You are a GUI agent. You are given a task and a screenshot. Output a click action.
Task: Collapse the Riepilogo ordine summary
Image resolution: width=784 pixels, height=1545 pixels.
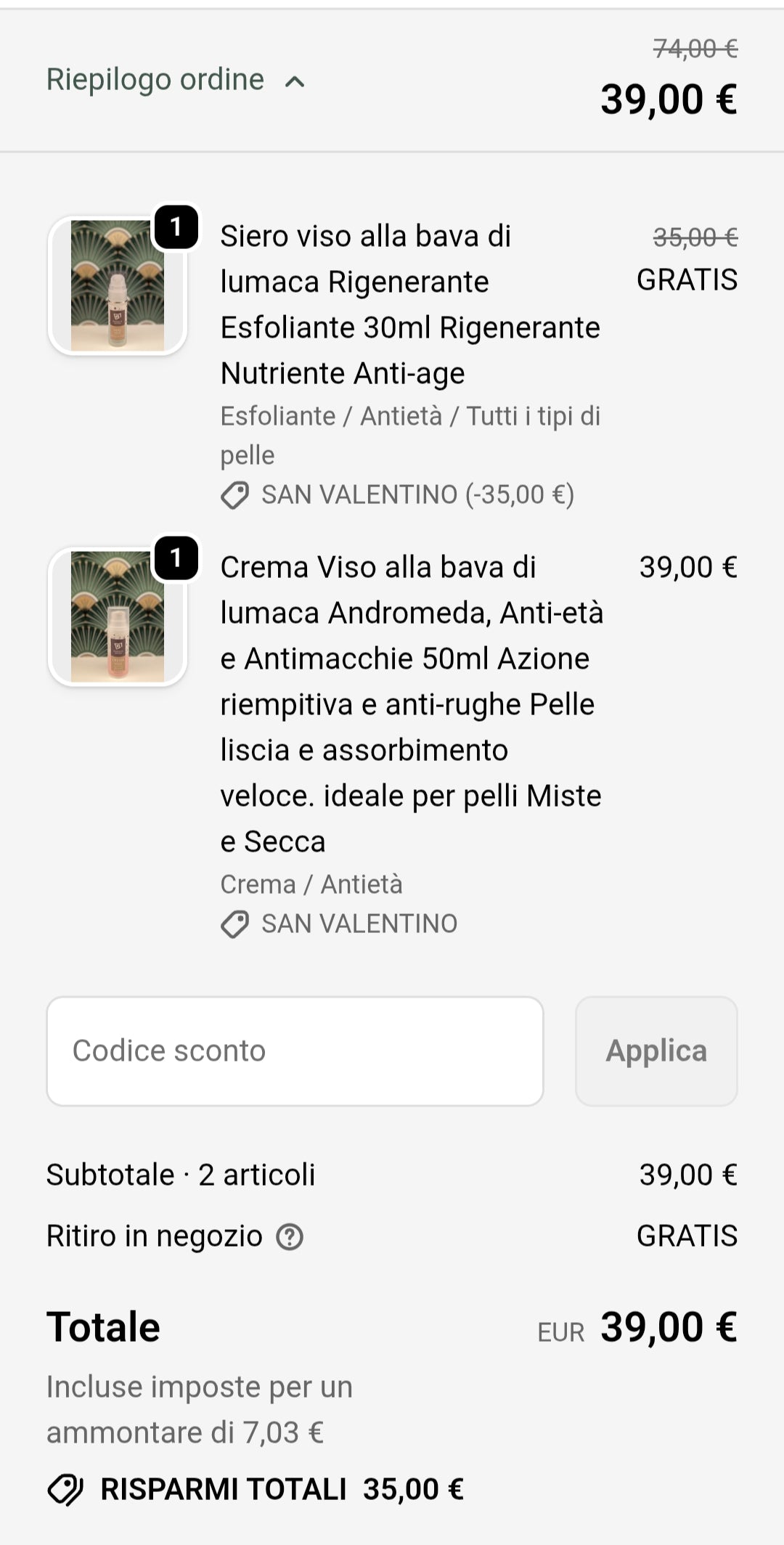[x=176, y=81]
